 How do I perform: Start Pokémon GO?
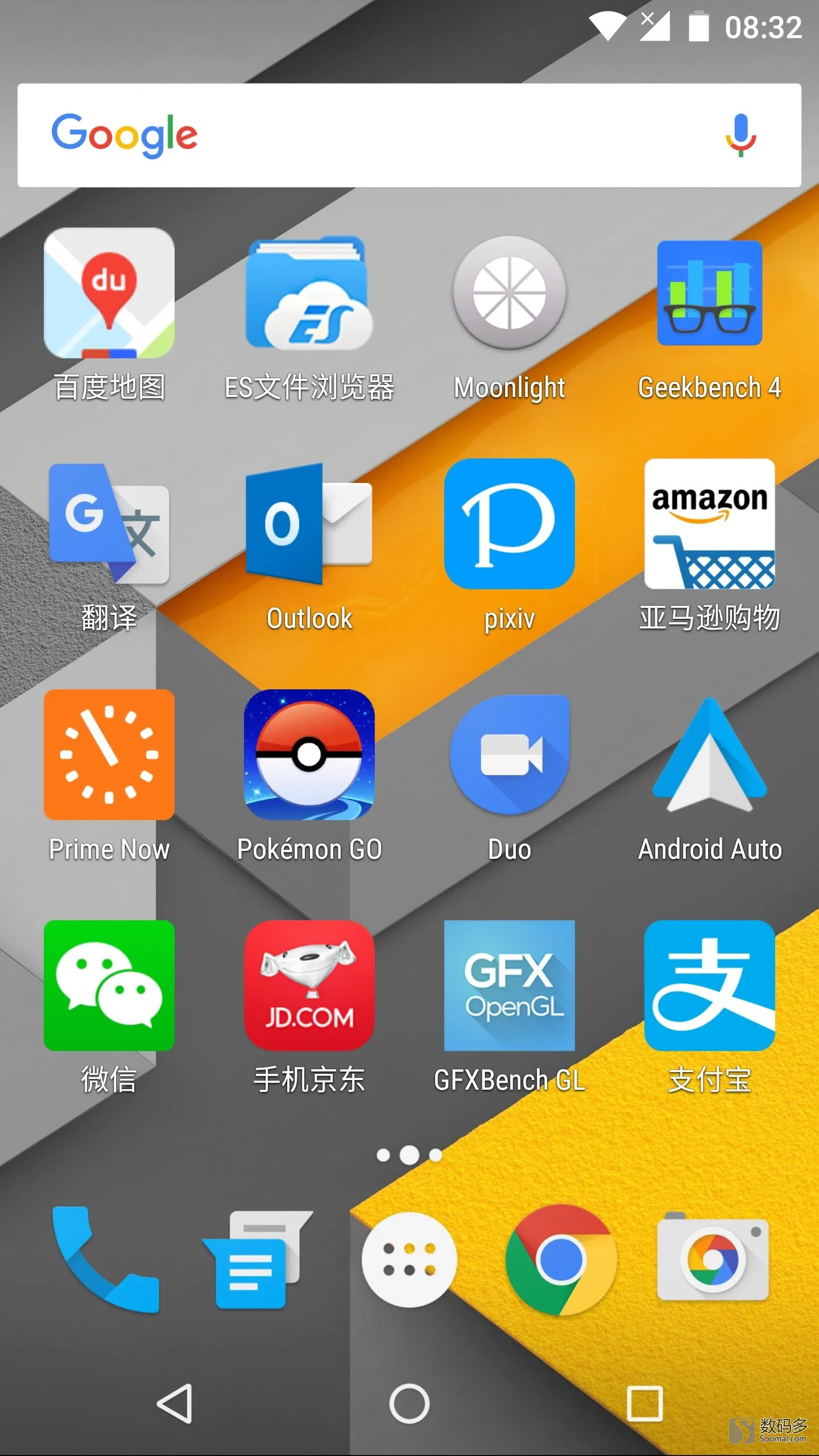(309, 755)
